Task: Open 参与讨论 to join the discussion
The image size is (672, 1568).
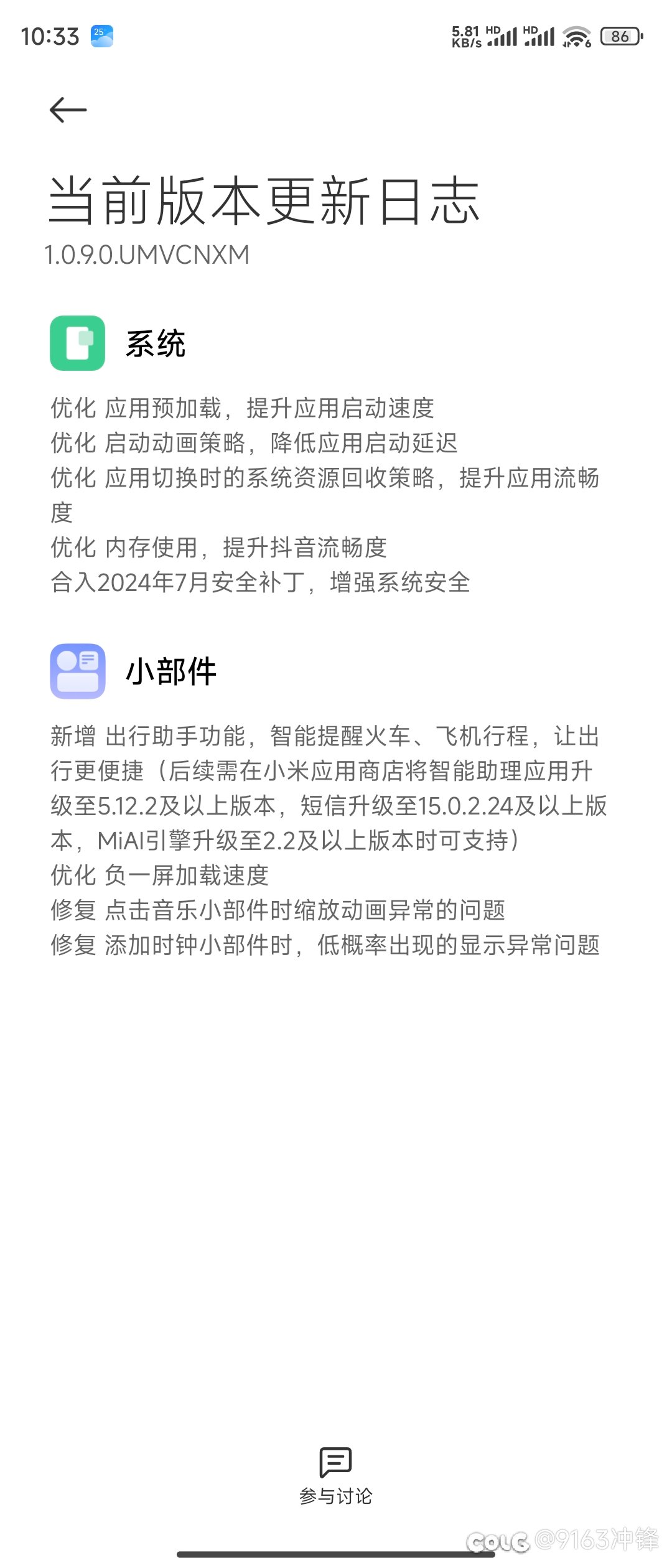Action: click(x=336, y=1476)
